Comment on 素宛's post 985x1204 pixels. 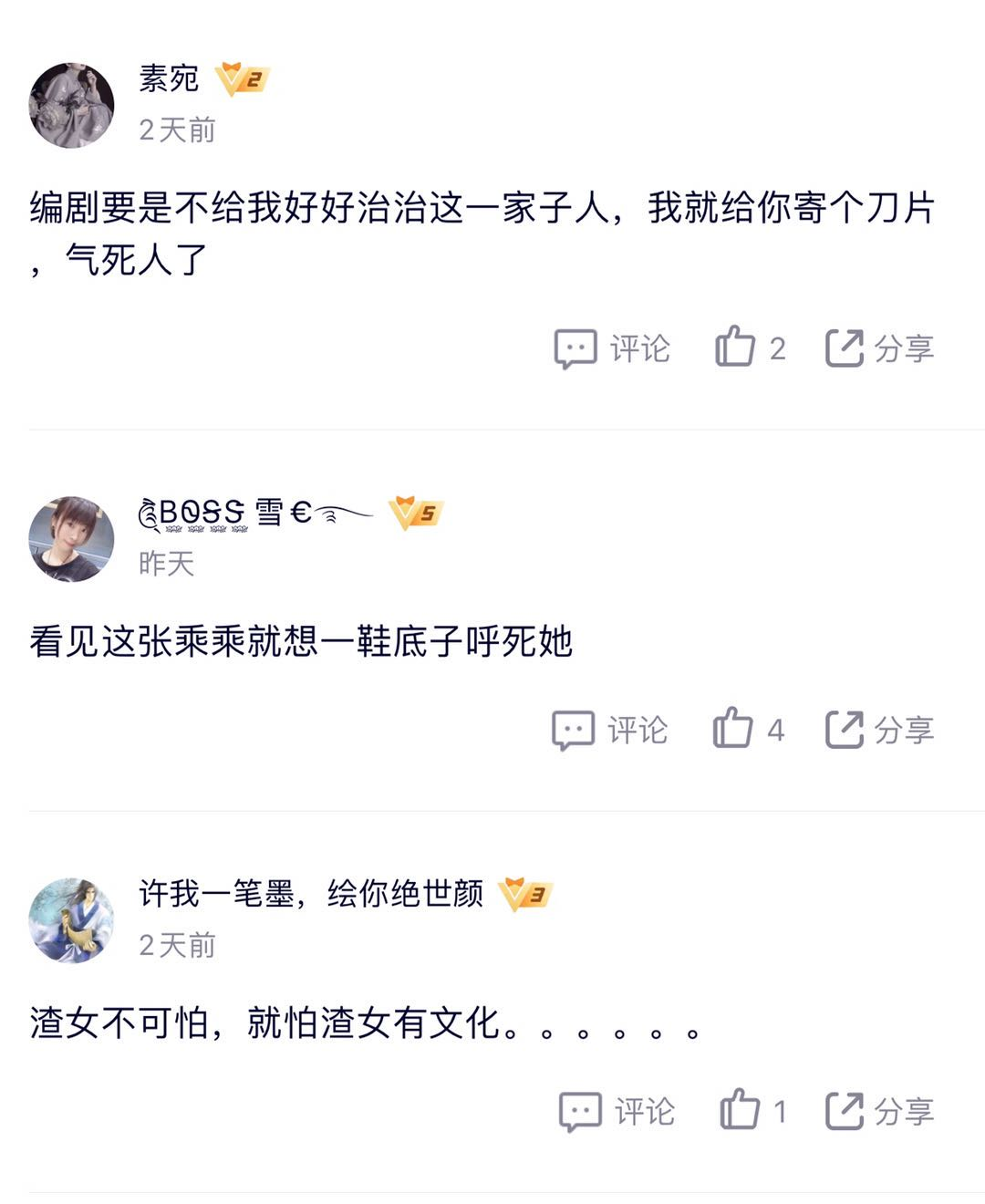pyautogui.click(x=612, y=348)
